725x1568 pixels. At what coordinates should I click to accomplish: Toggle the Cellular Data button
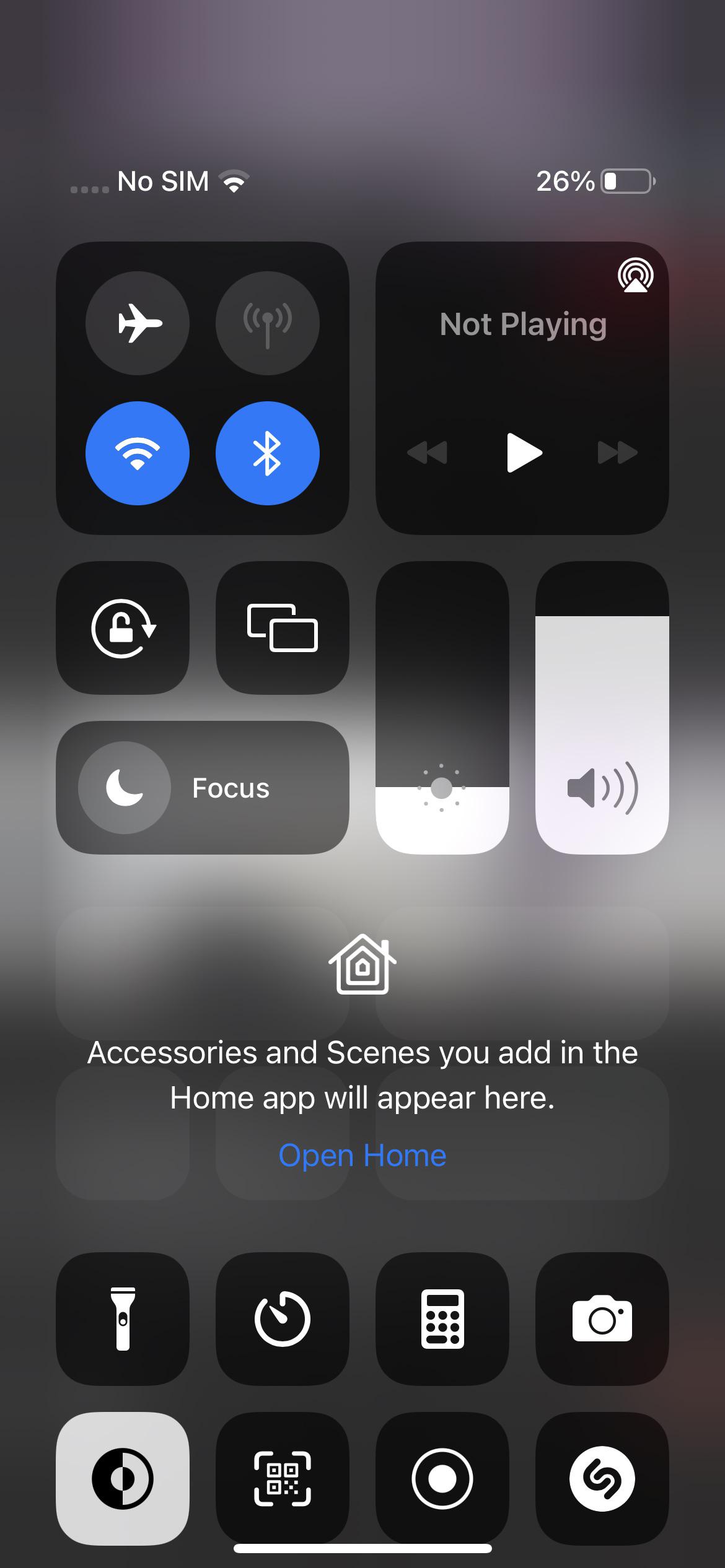tap(268, 323)
